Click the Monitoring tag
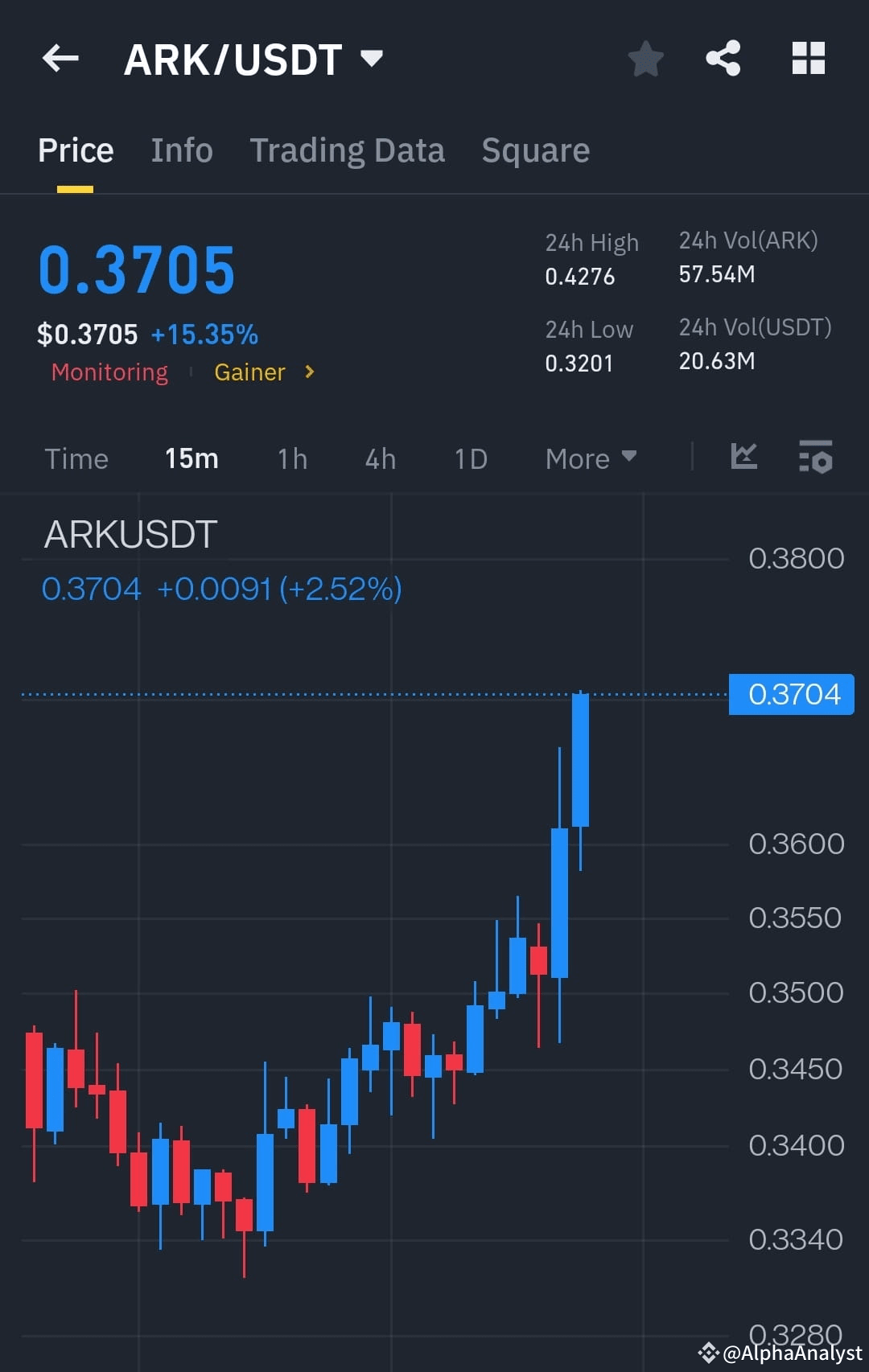Screen dimensions: 869x1372 [109, 372]
